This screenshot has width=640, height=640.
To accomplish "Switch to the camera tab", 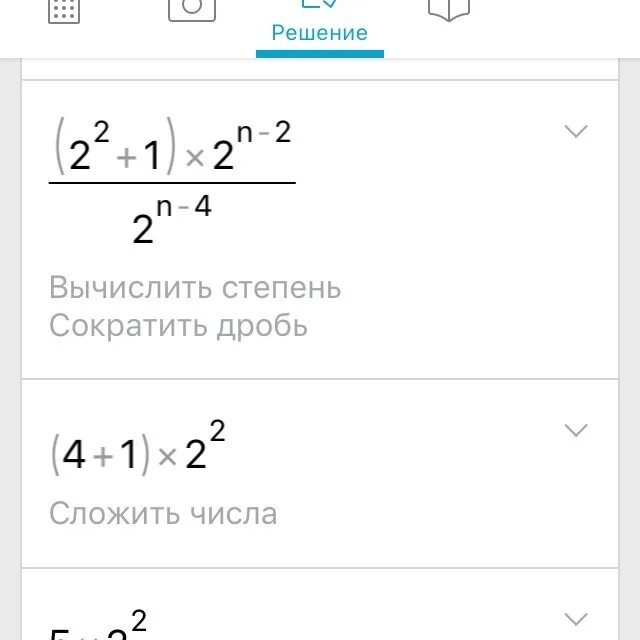I will coord(192,10).
